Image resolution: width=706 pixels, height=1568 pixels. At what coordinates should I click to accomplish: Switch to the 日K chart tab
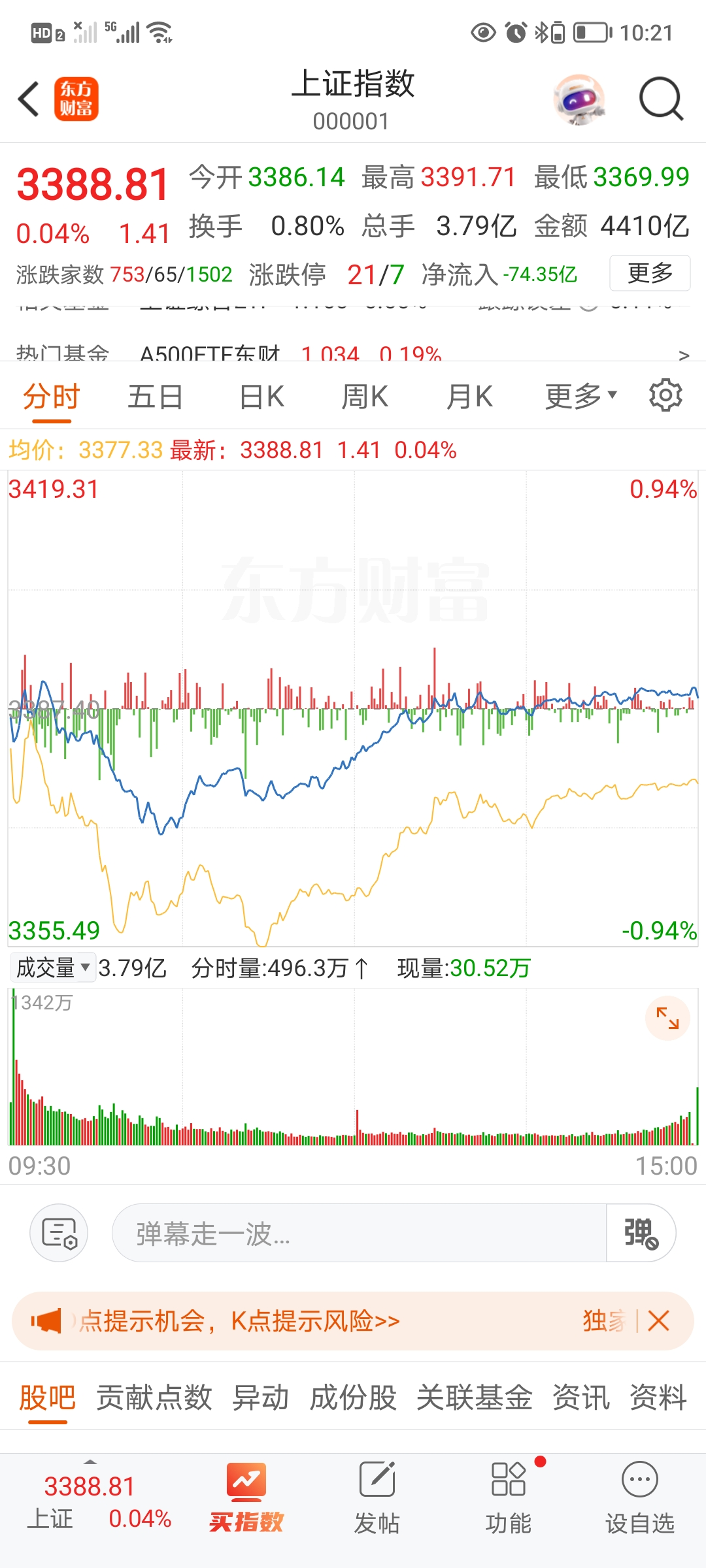(261, 397)
